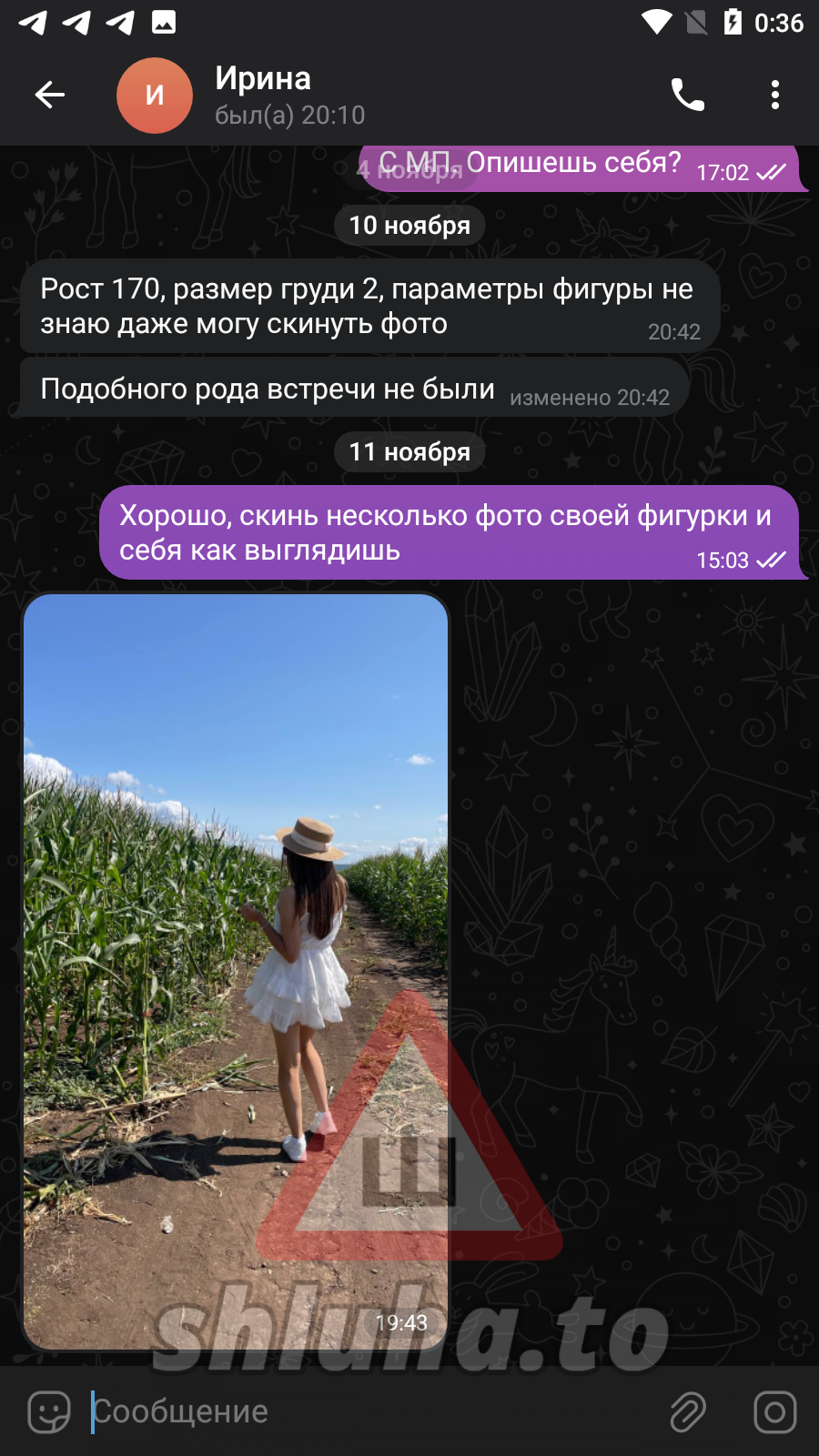Start a voice call with Ирина
The image size is (819, 1456).
tap(688, 95)
